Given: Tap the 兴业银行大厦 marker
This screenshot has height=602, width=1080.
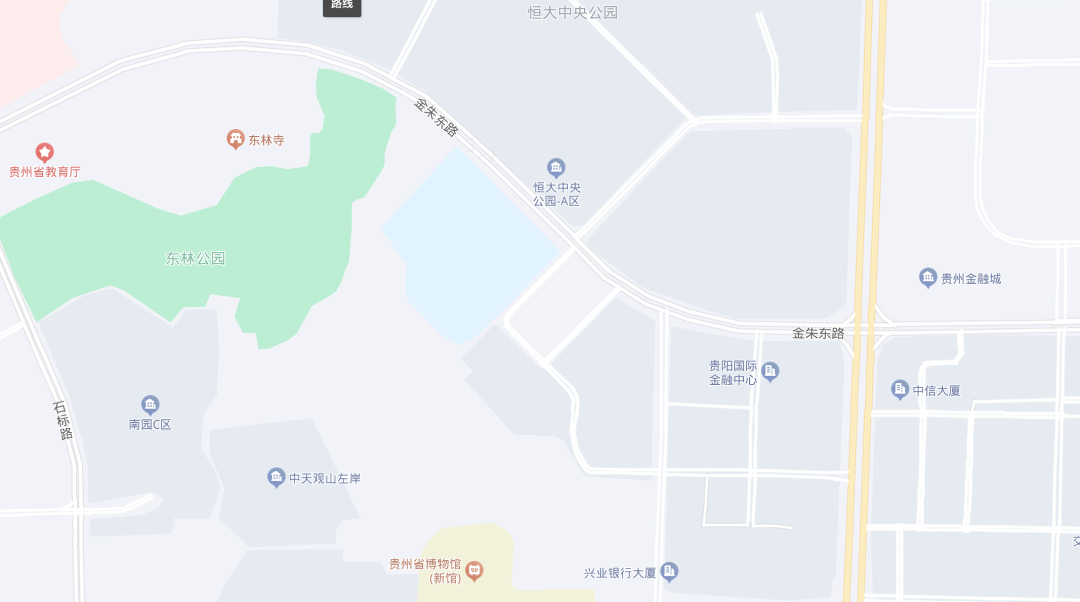Looking at the screenshot, I should 670,571.
